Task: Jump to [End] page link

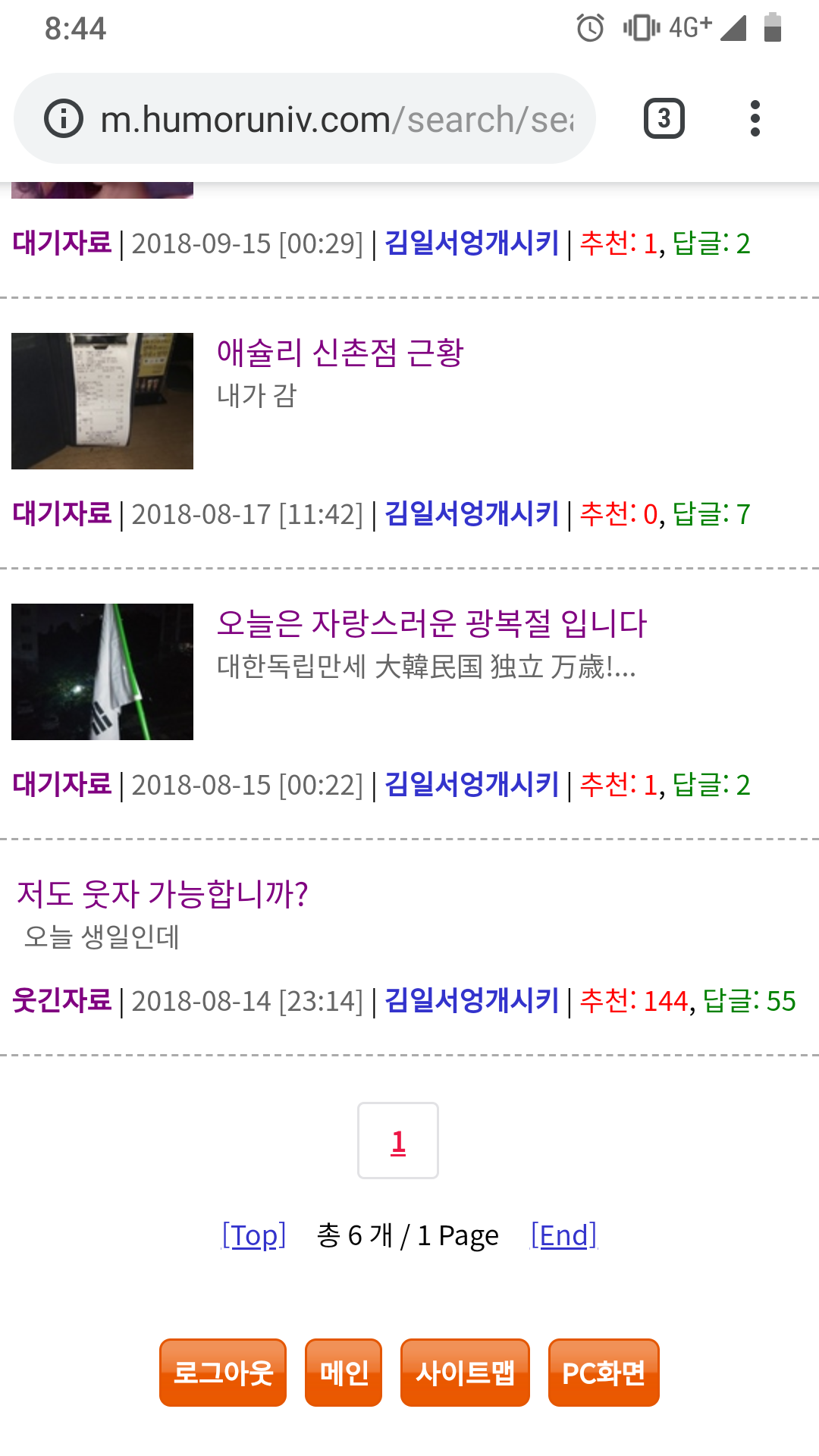Action: [563, 1235]
